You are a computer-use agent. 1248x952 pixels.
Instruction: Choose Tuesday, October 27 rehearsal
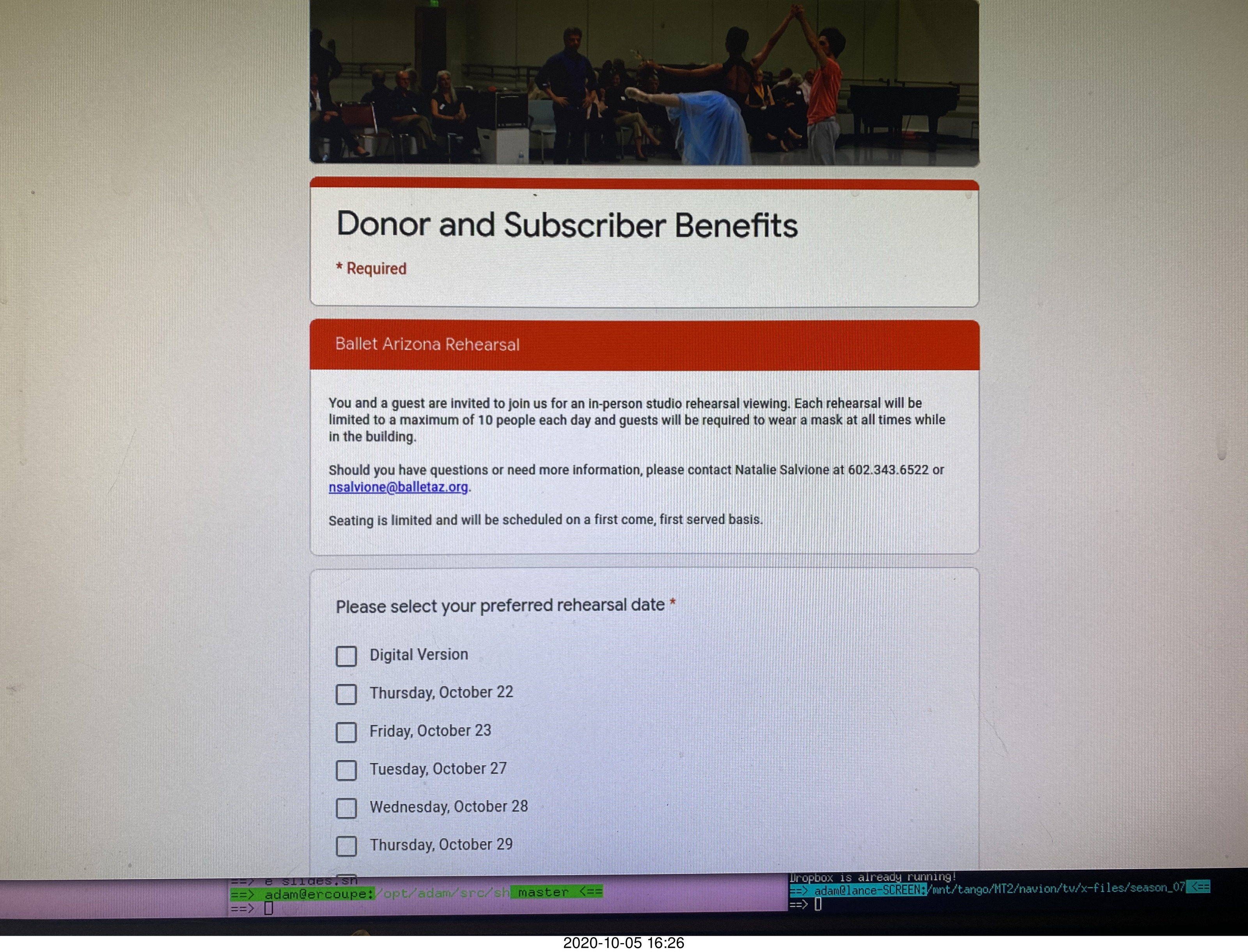click(x=346, y=770)
